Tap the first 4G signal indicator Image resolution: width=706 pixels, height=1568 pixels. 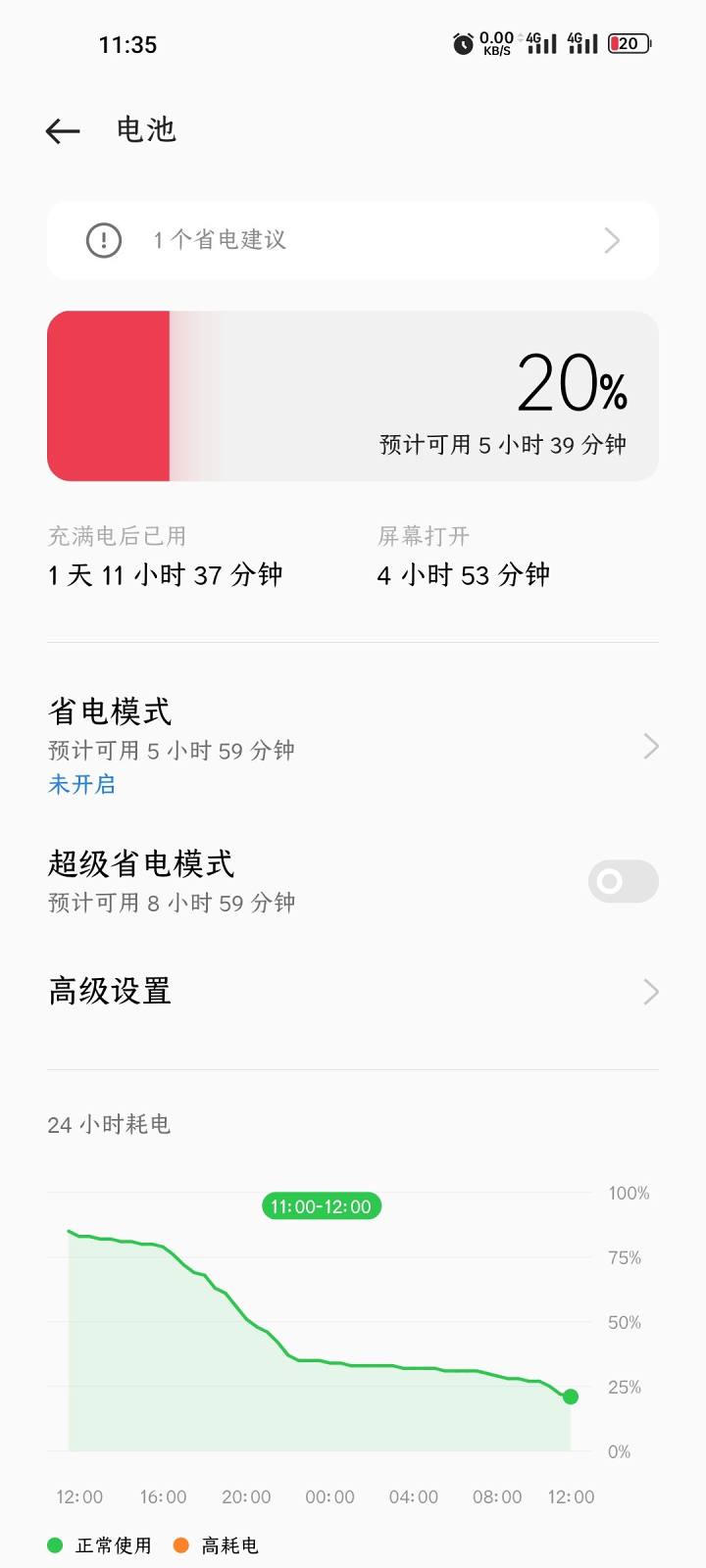[540, 43]
